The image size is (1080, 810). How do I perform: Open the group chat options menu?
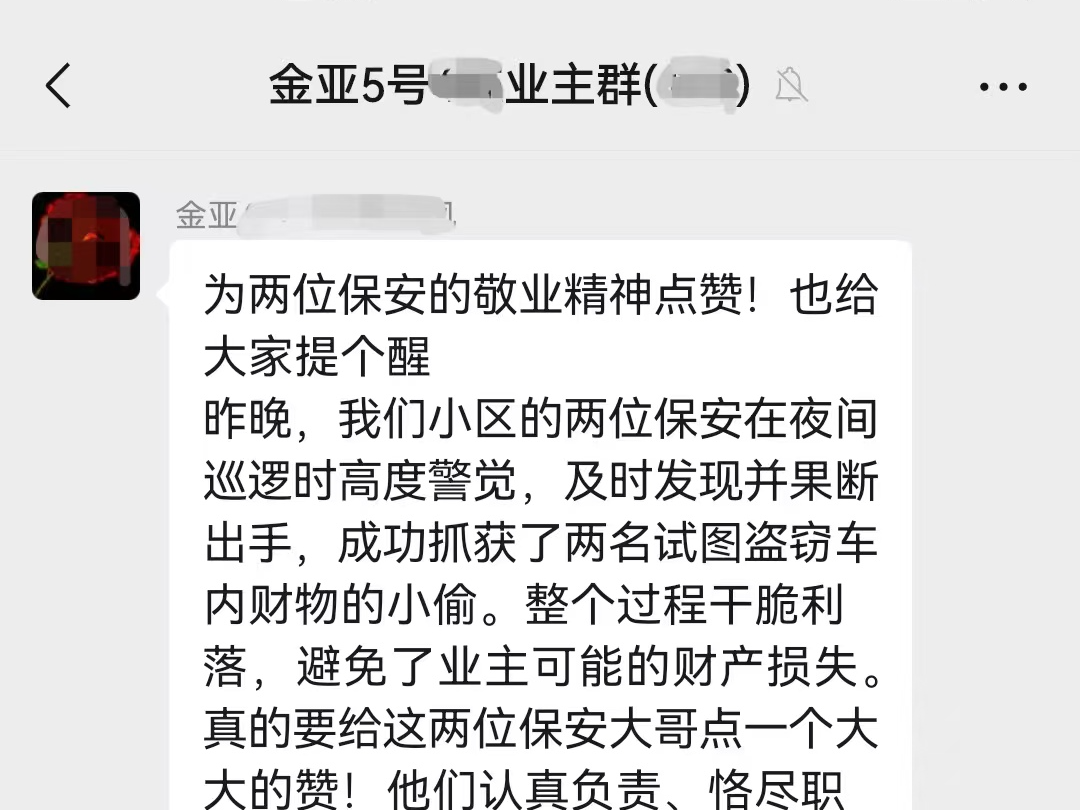click(x=1002, y=87)
